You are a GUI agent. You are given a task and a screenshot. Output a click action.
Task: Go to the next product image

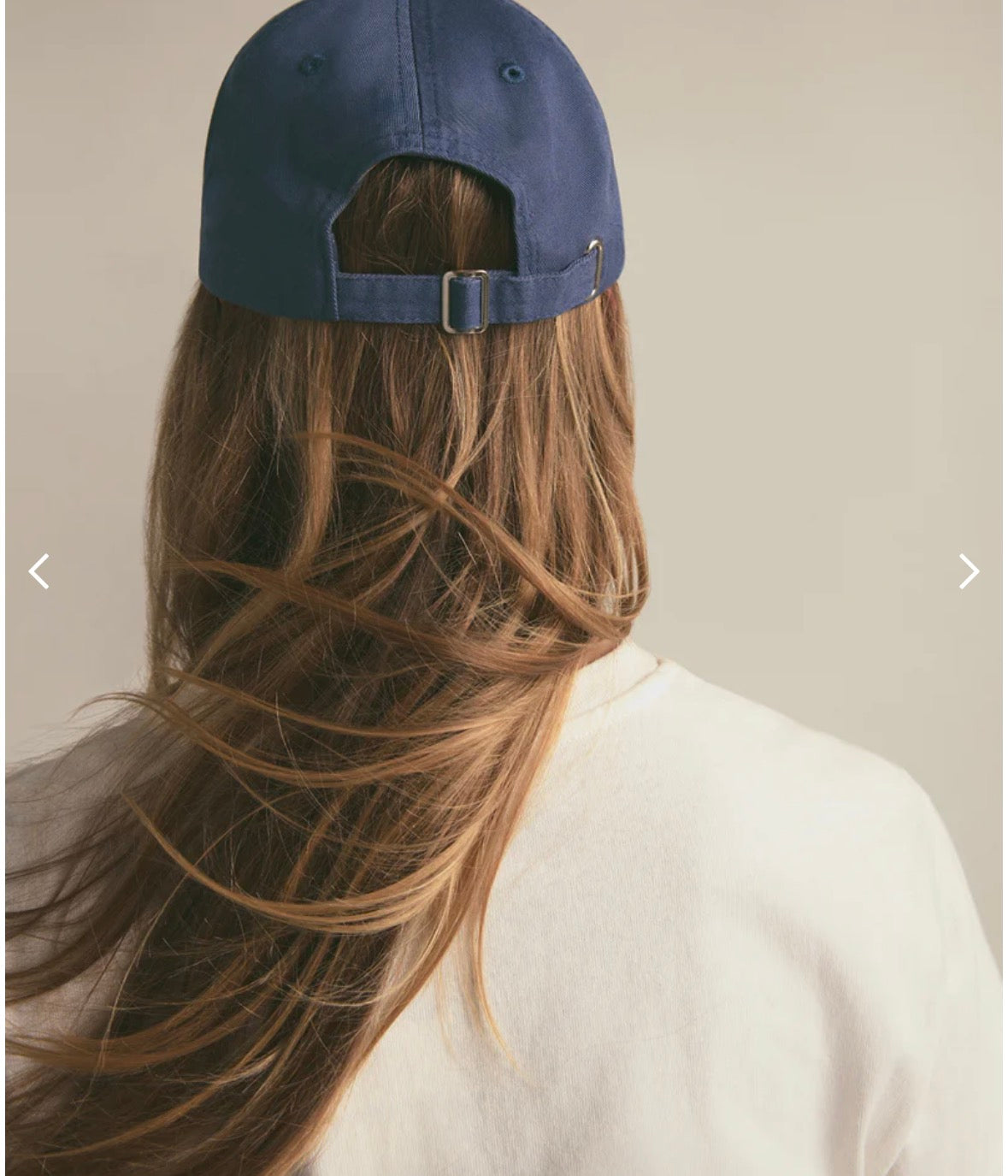pyautogui.click(x=968, y=571)
